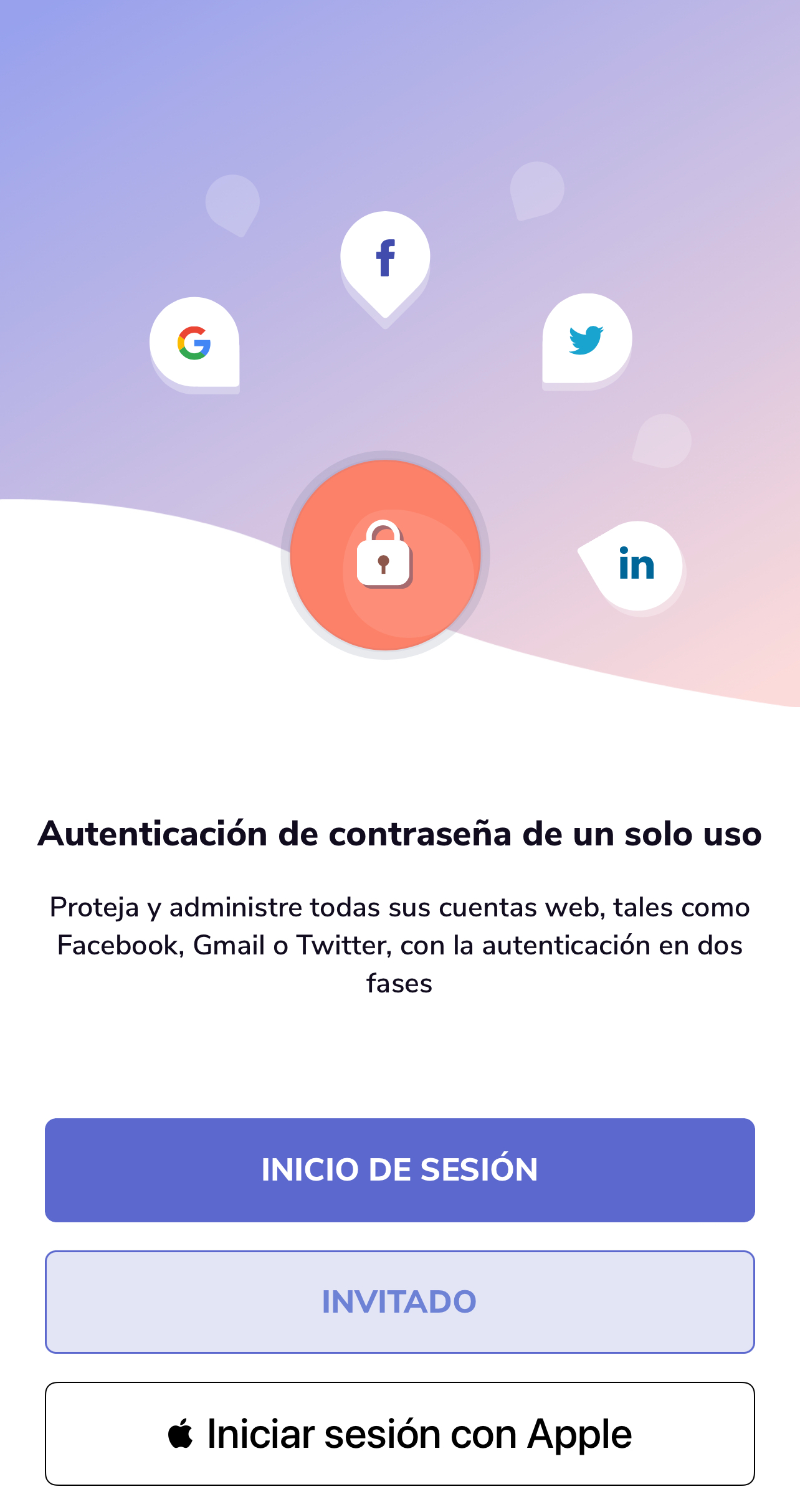Select Iniciar sesión con Apple
Image resolution: width=800 pixels, height=1512 pixels.
pos(399,1434)
